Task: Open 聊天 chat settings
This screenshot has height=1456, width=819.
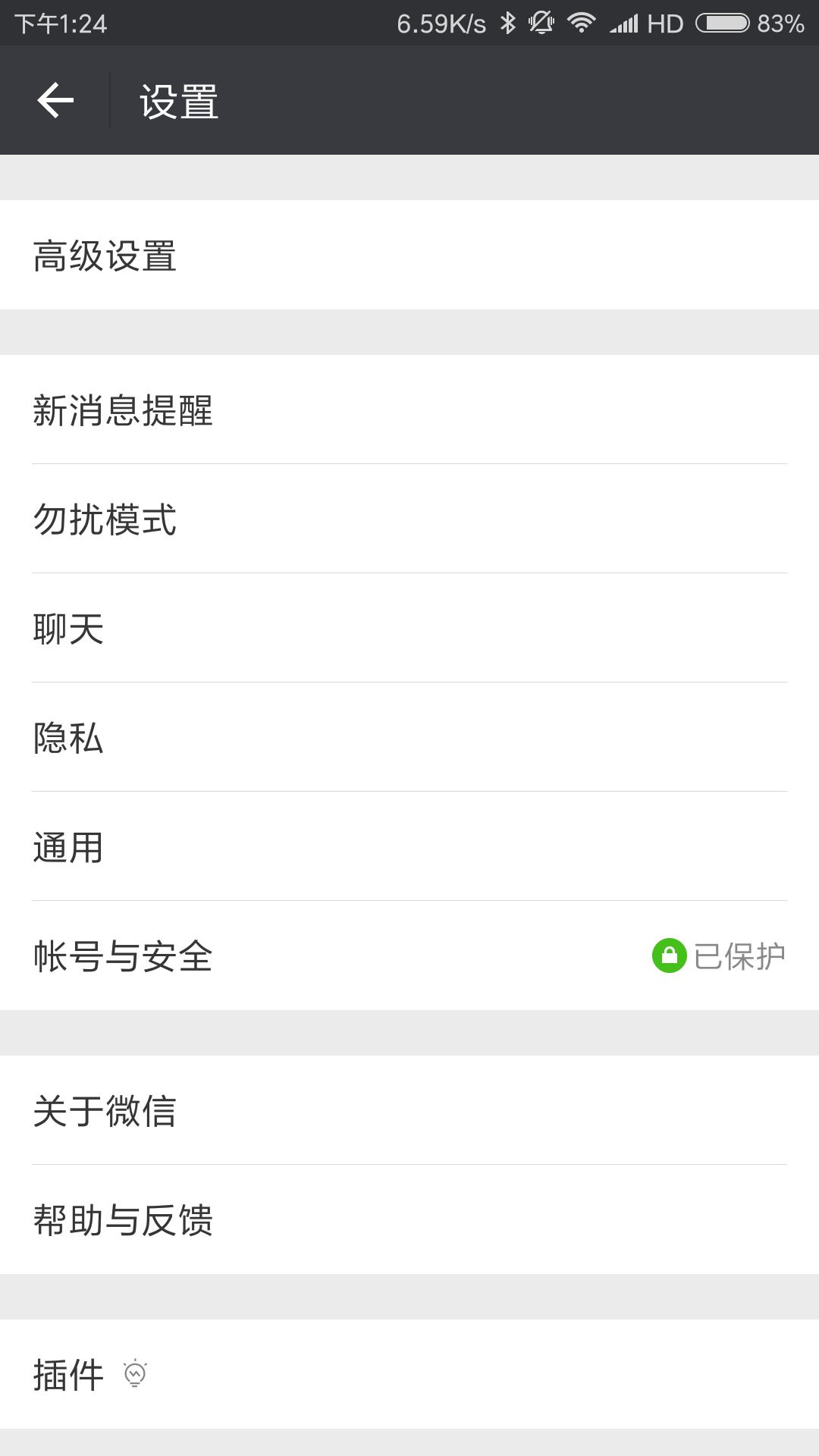Action: (x=409, y=628)
